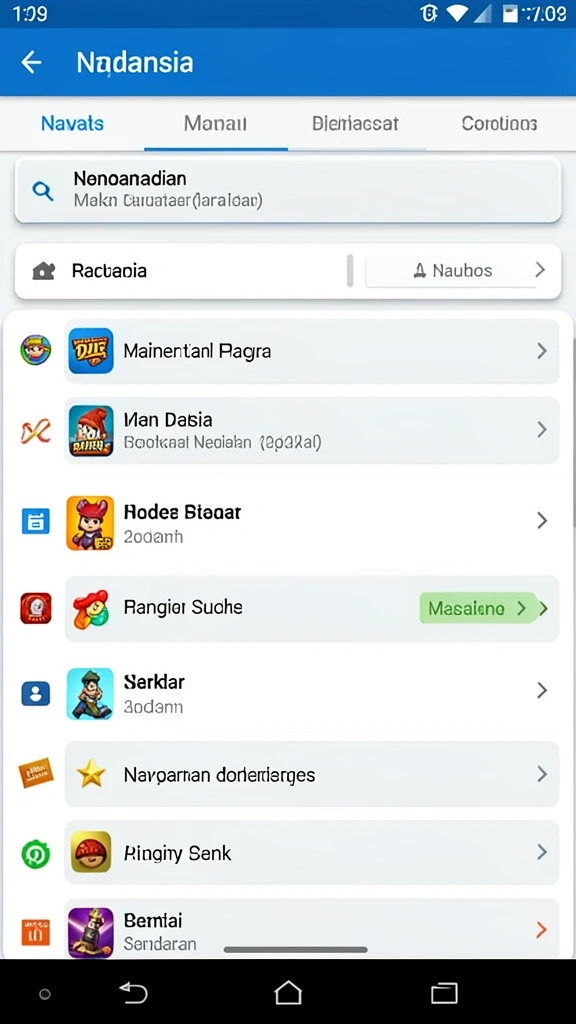
Task: Switch to the Corotions tab
Action: click(x=499, y=123)
